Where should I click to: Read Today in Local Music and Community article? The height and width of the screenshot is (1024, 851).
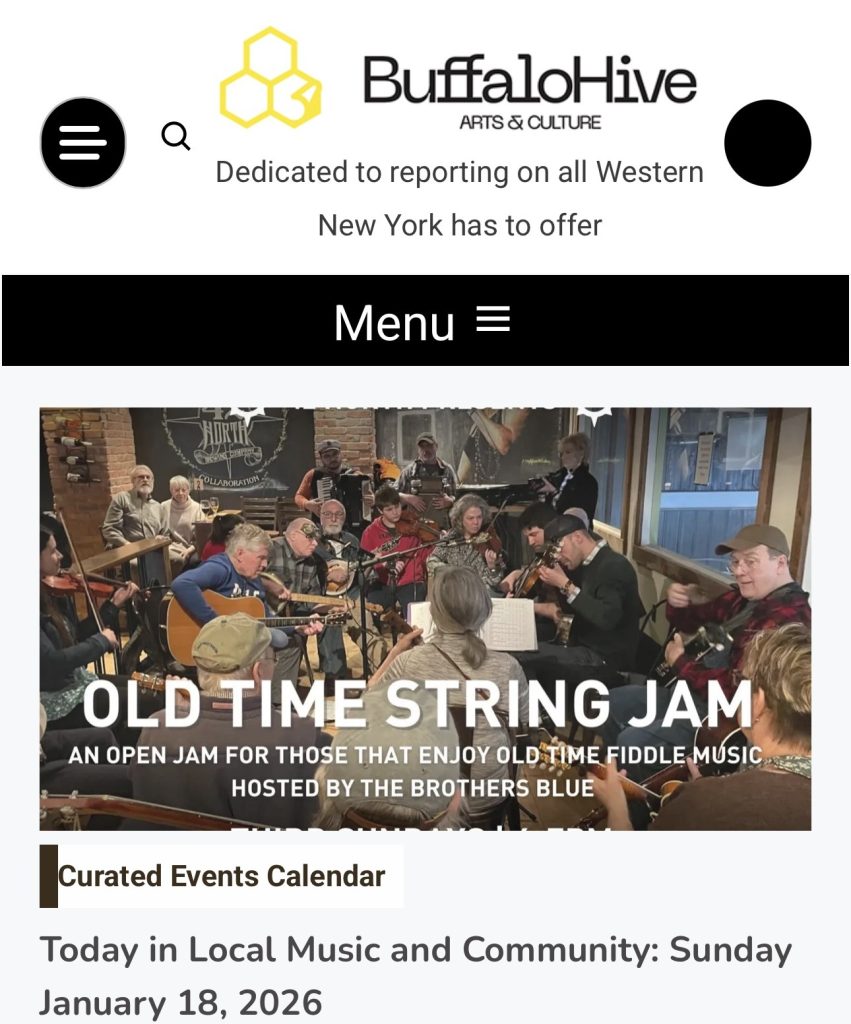[415, 974]
